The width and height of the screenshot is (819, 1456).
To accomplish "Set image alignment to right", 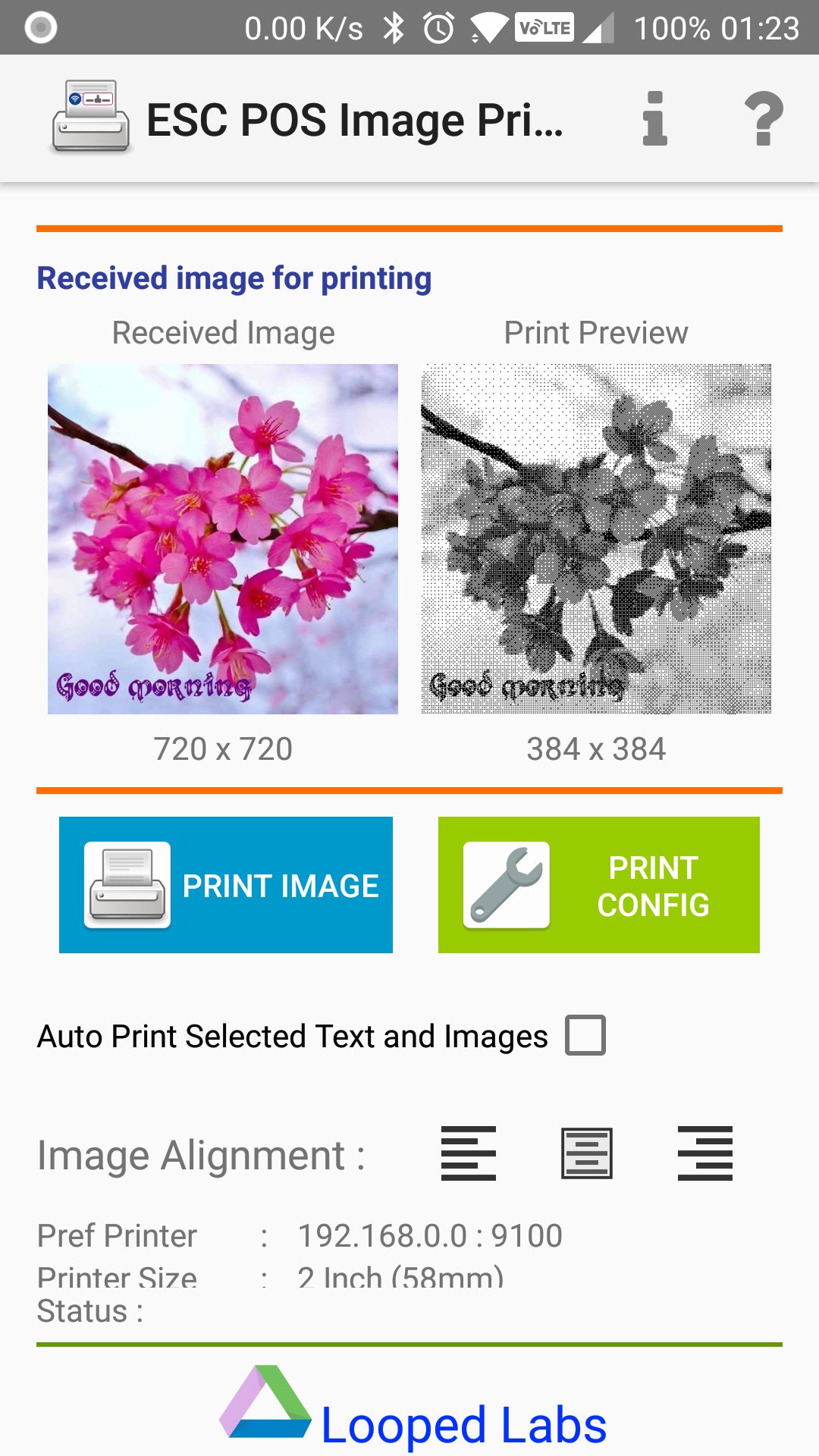I will 704,1153.
